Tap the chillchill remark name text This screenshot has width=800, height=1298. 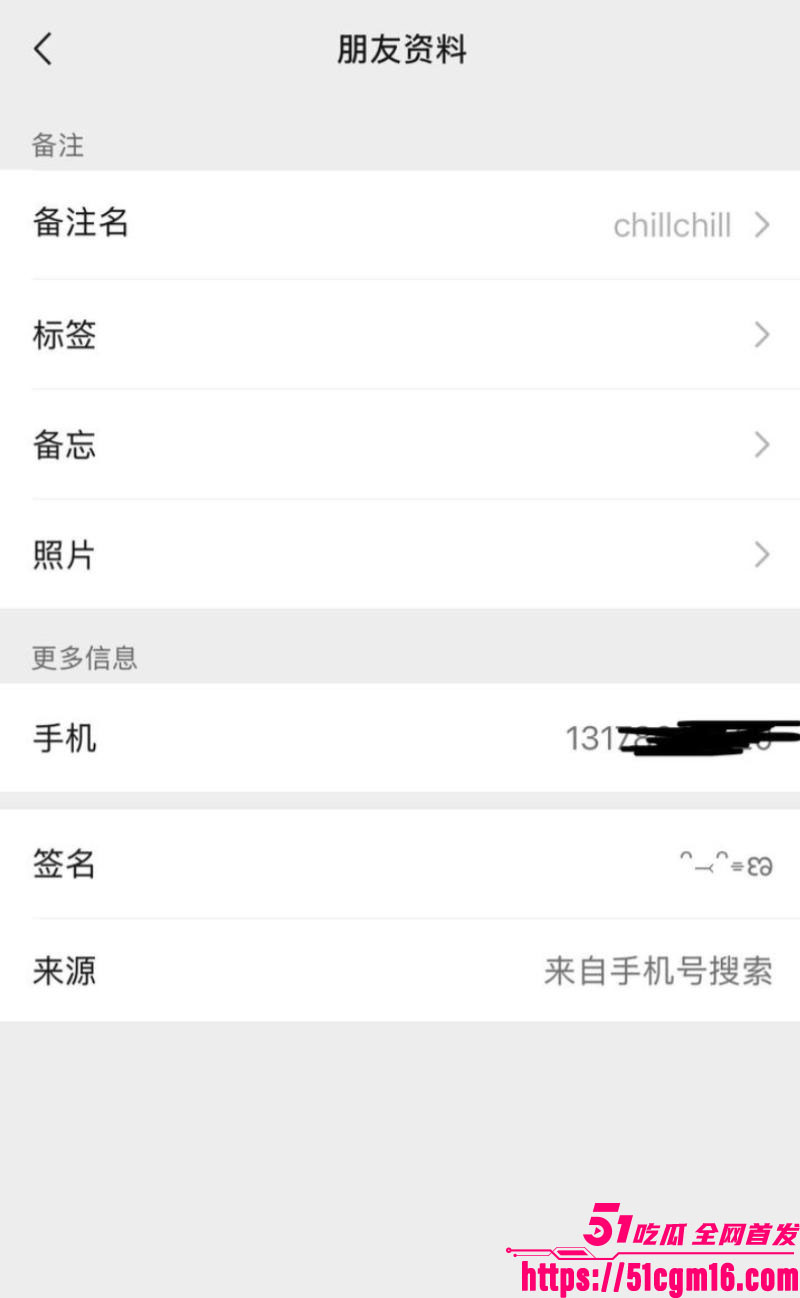(x=672, y=224)
